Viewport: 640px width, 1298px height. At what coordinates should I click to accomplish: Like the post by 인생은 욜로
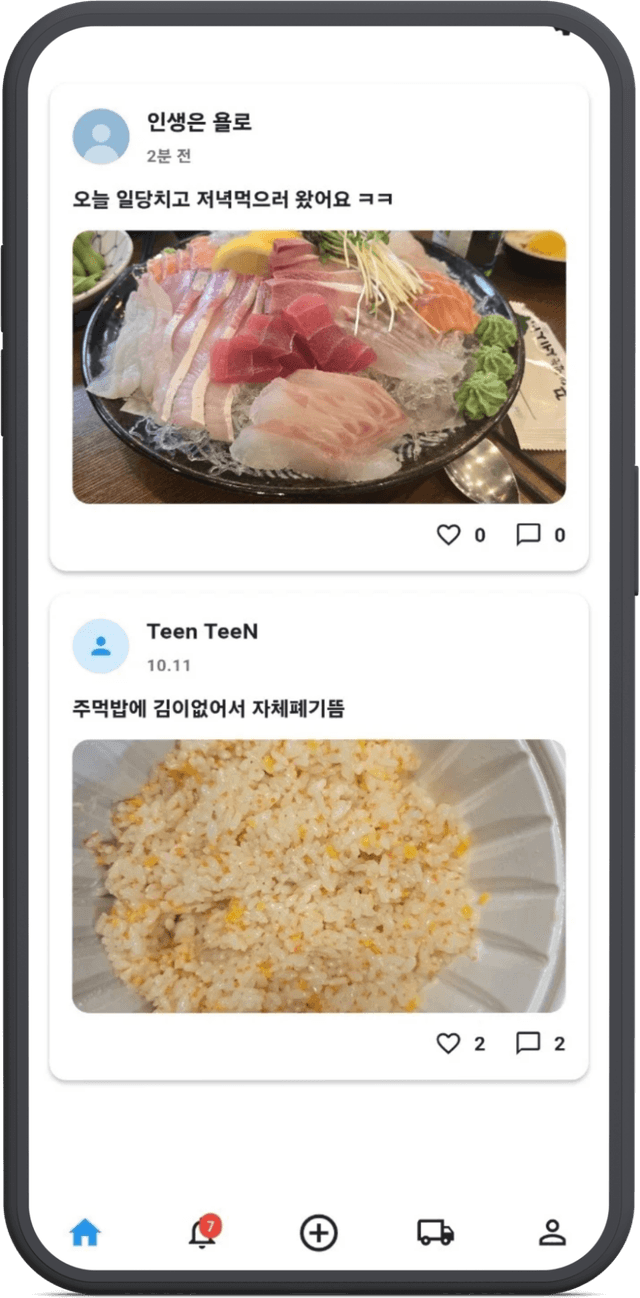coord(448,535)
